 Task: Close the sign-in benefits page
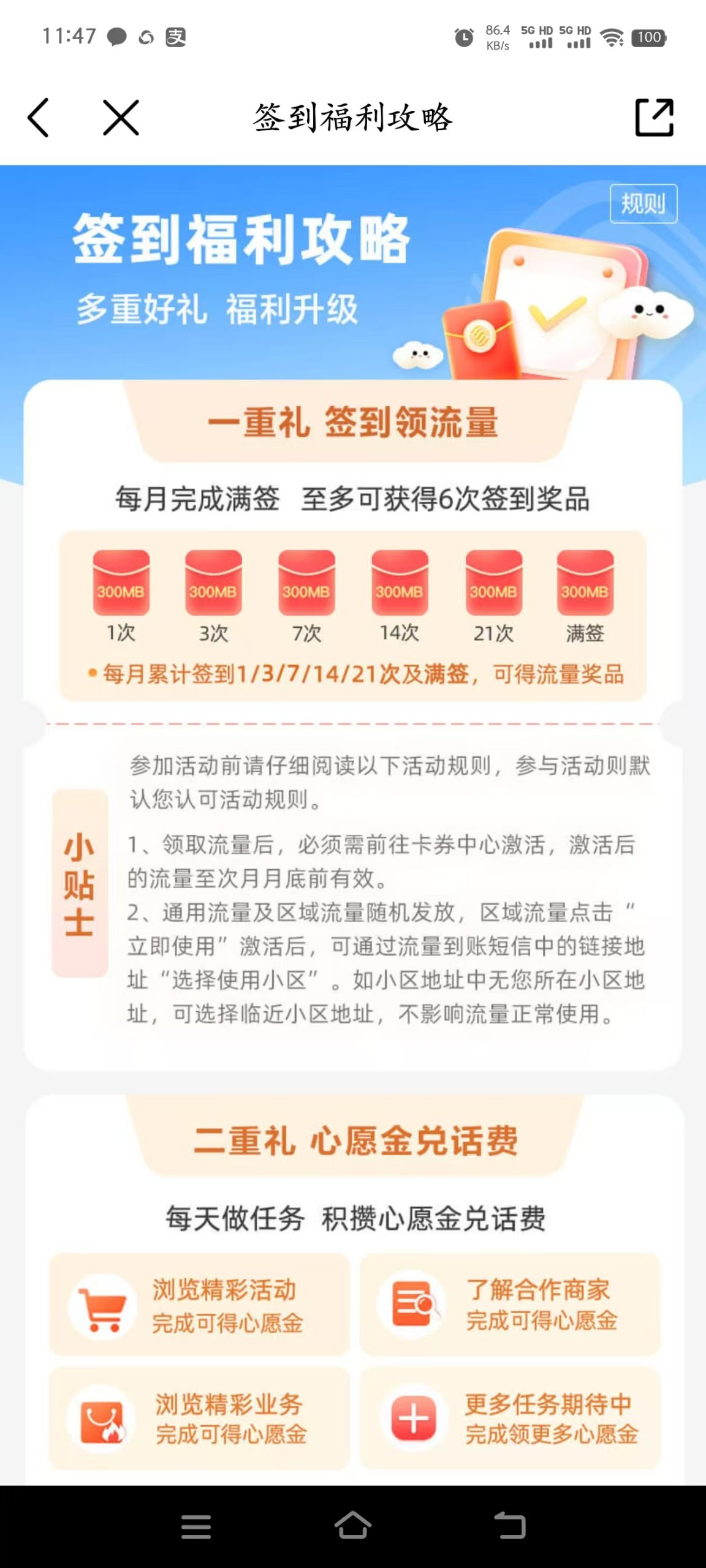(121, 117)
